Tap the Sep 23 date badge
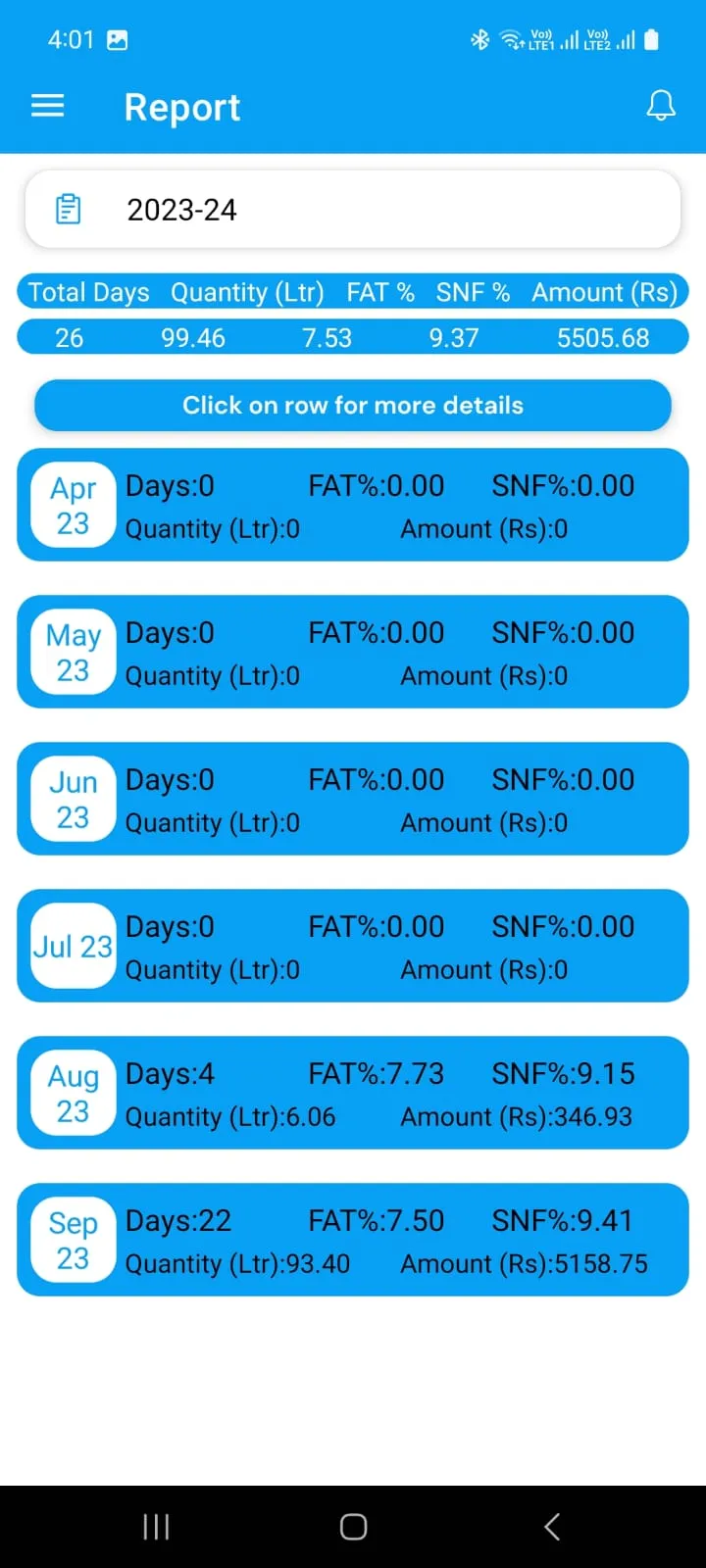This screenshot has height=1568, width=706. 72,1240
